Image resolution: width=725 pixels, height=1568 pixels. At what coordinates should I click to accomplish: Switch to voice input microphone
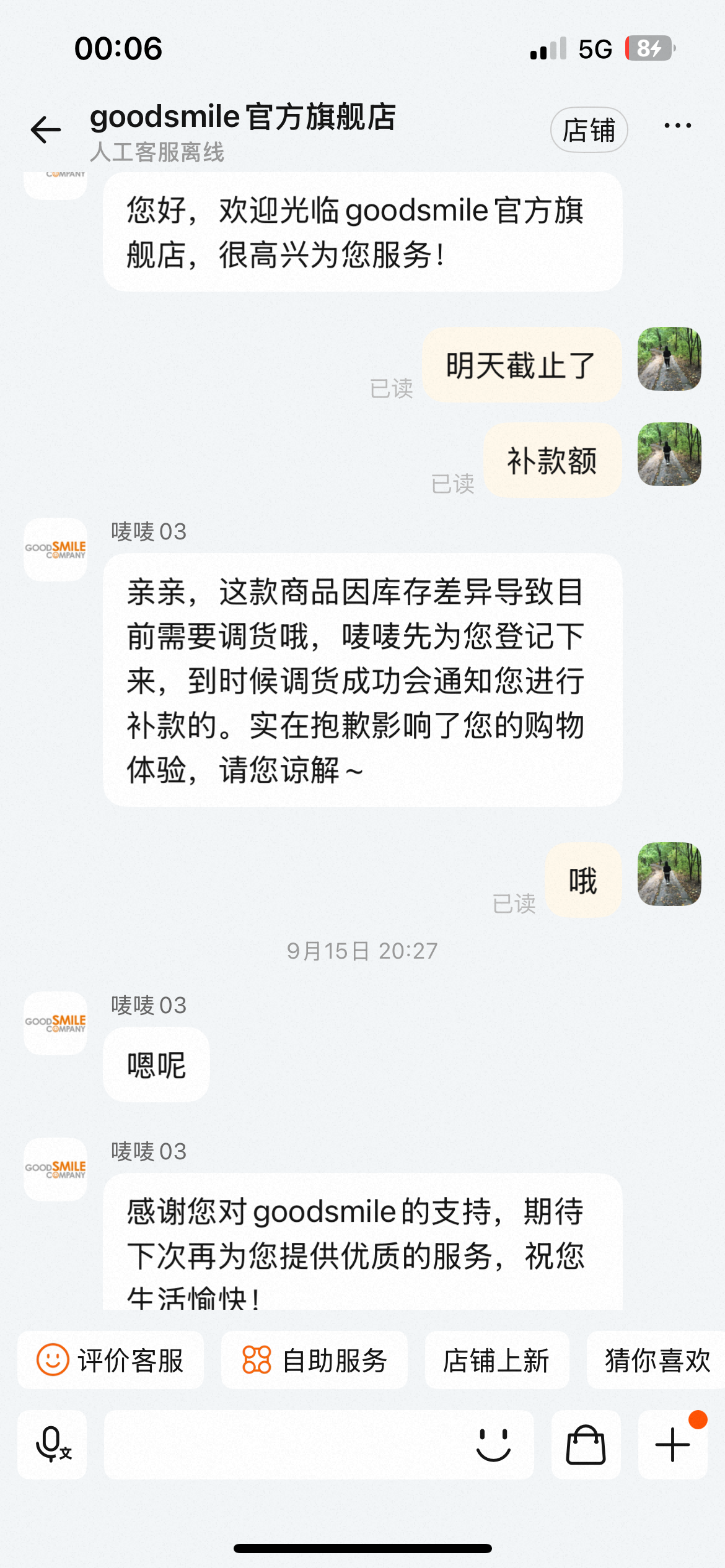point(52,1444)
